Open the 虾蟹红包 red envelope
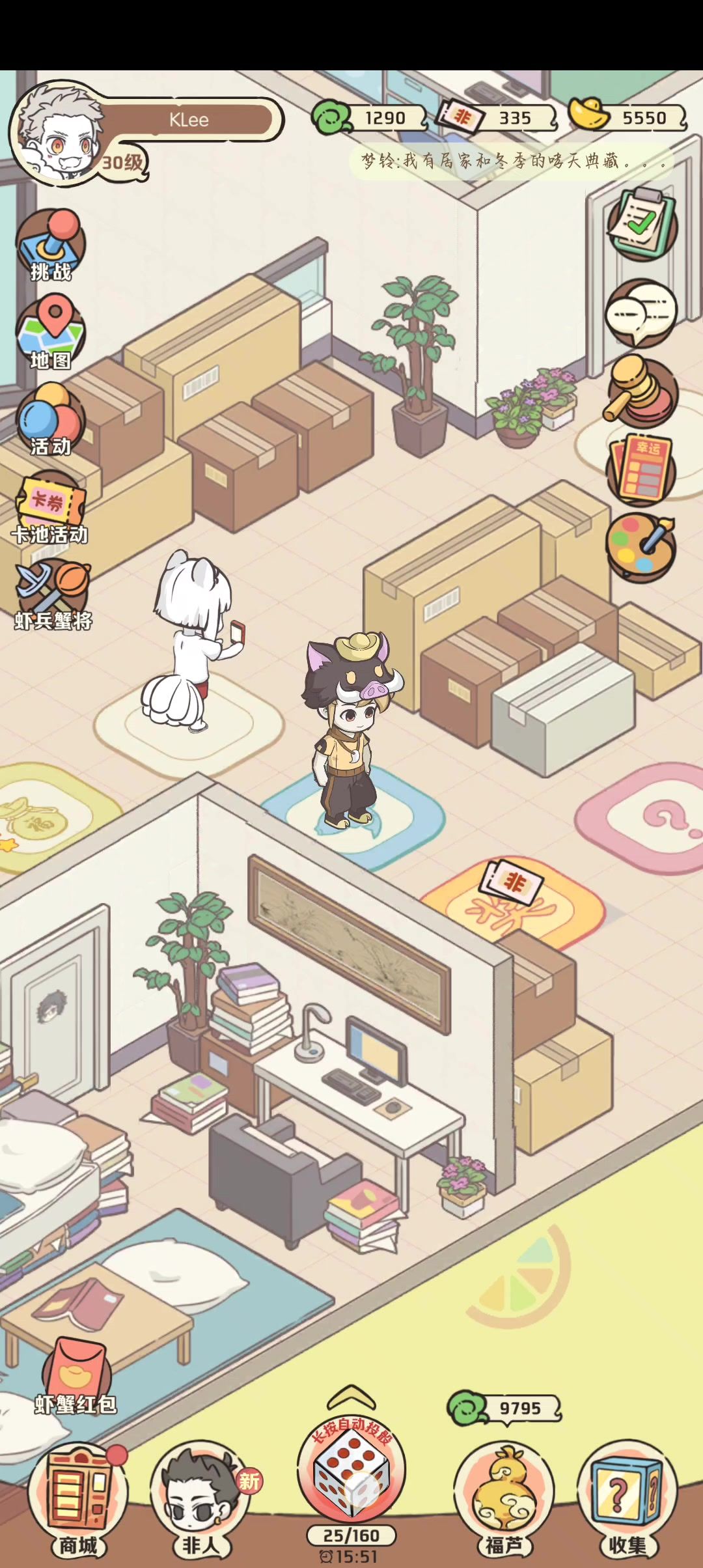The height and width of the screenshot is (1568, 703). [x=76, y=1375]
